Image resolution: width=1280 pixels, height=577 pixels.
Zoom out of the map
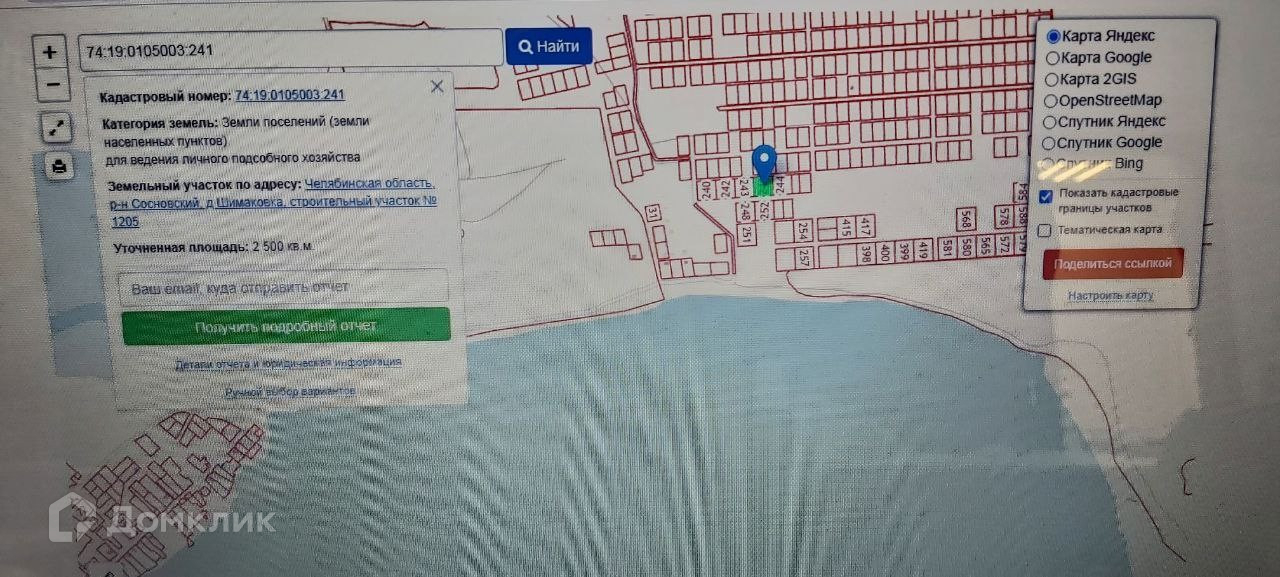pos(50,85)
